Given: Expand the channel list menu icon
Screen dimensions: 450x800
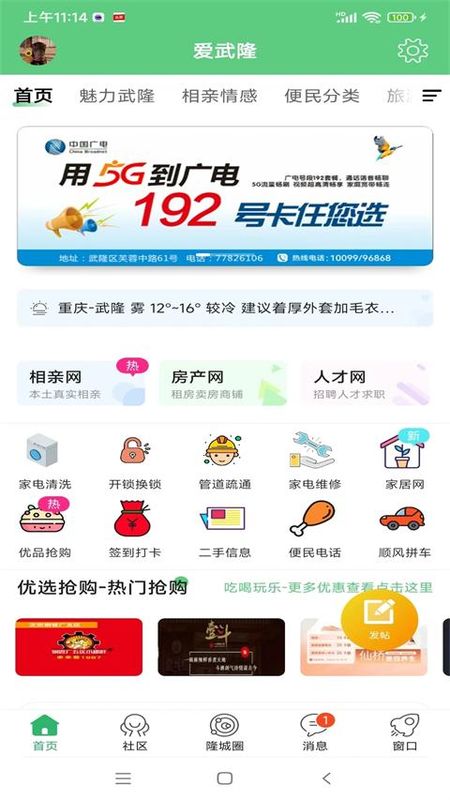Looking at the screenshot, I should click(x=432, y=95).
